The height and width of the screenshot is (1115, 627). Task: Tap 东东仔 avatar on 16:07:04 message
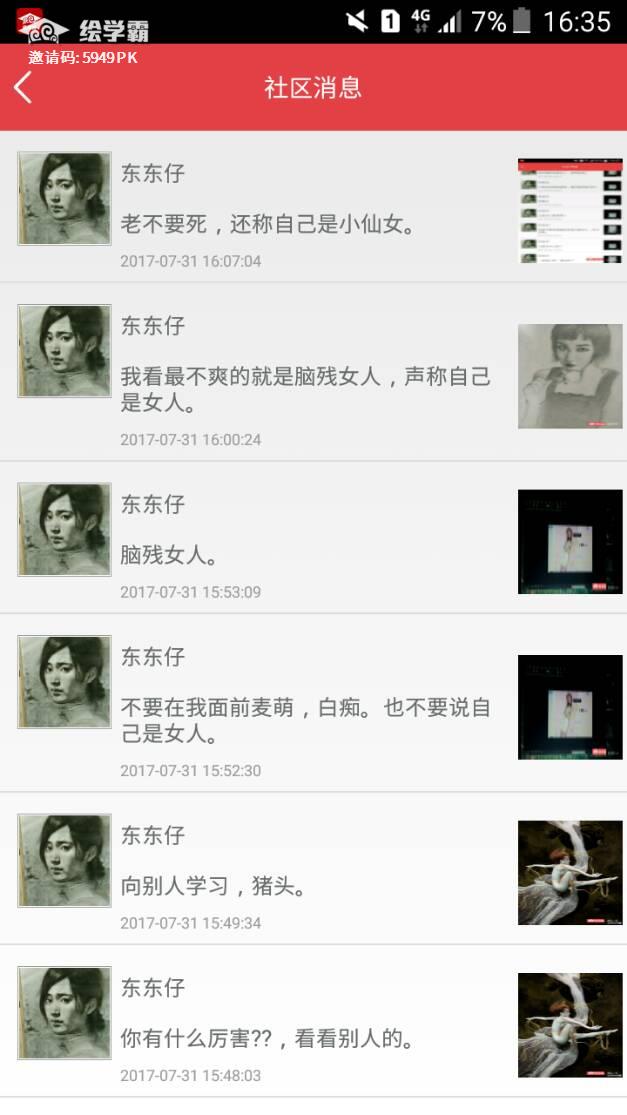(64, 198)
